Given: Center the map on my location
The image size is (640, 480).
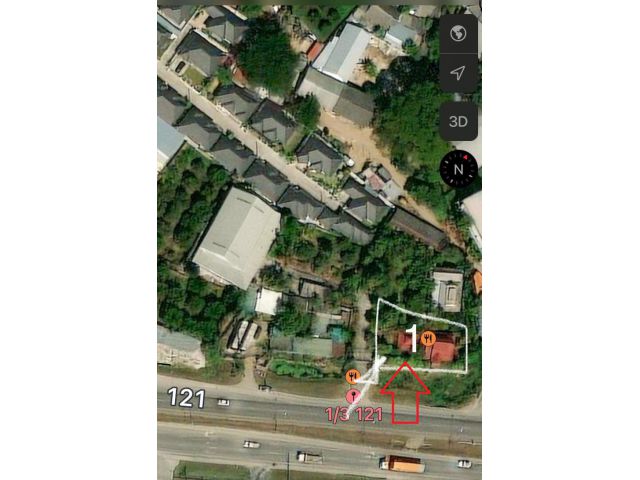Looking at the screenshot, I should (x=458, y=73).
